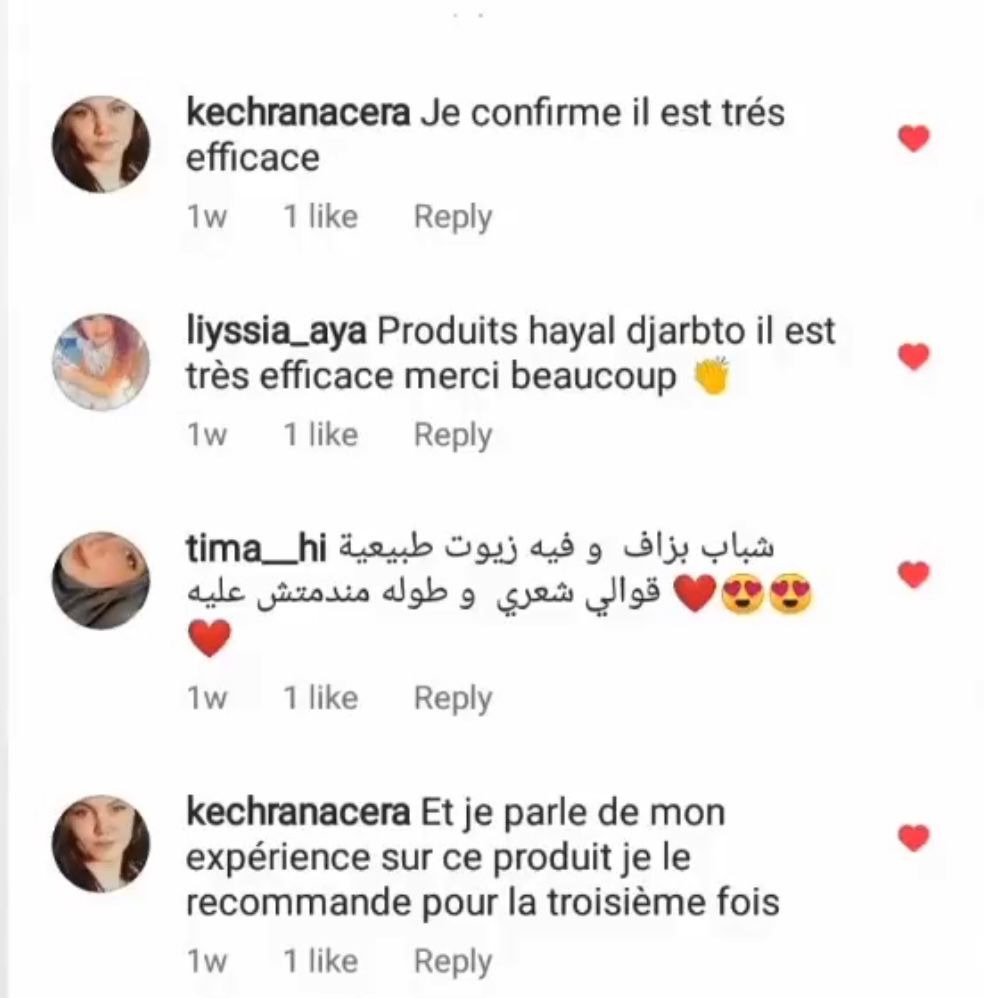Open tima__hi's profile avatar

click(100, 580)
